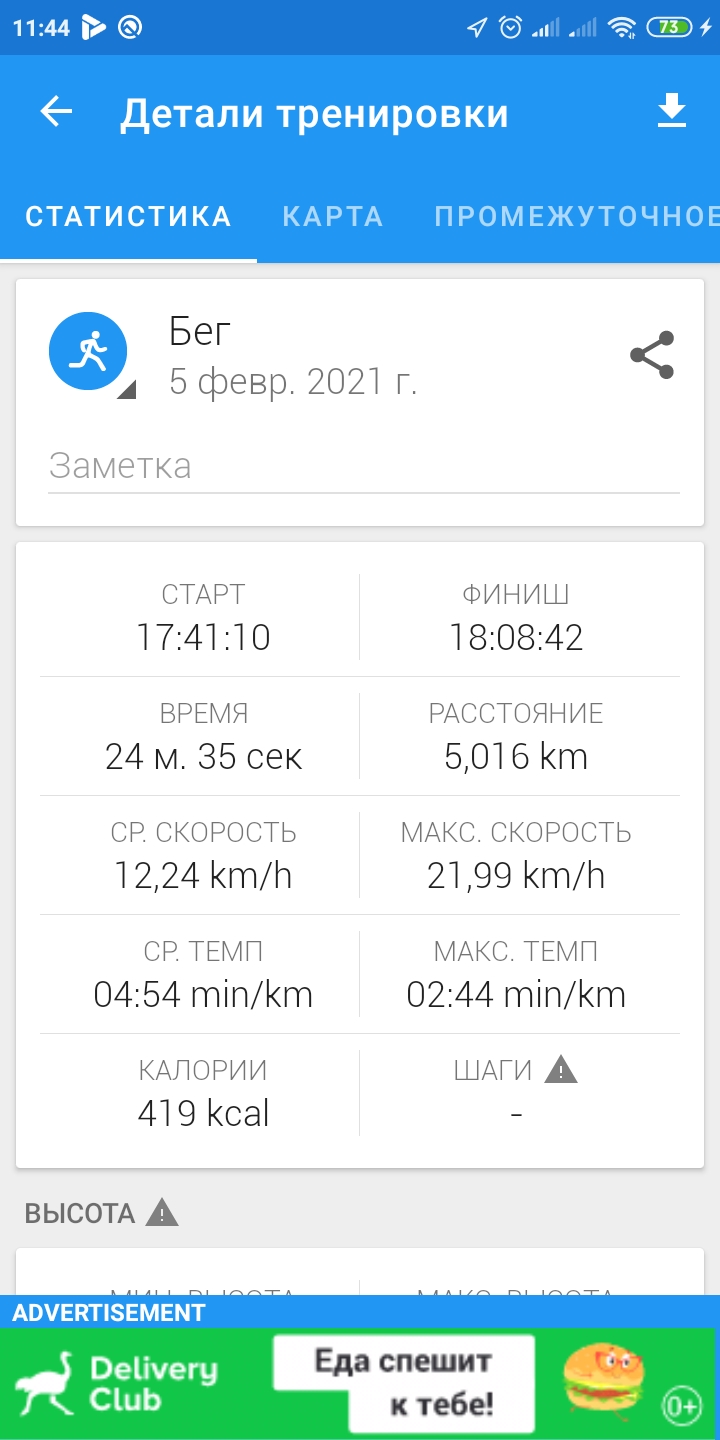Open the Промежуточное tab
This screenshot has width=720, height=1440.
point(575,217)
